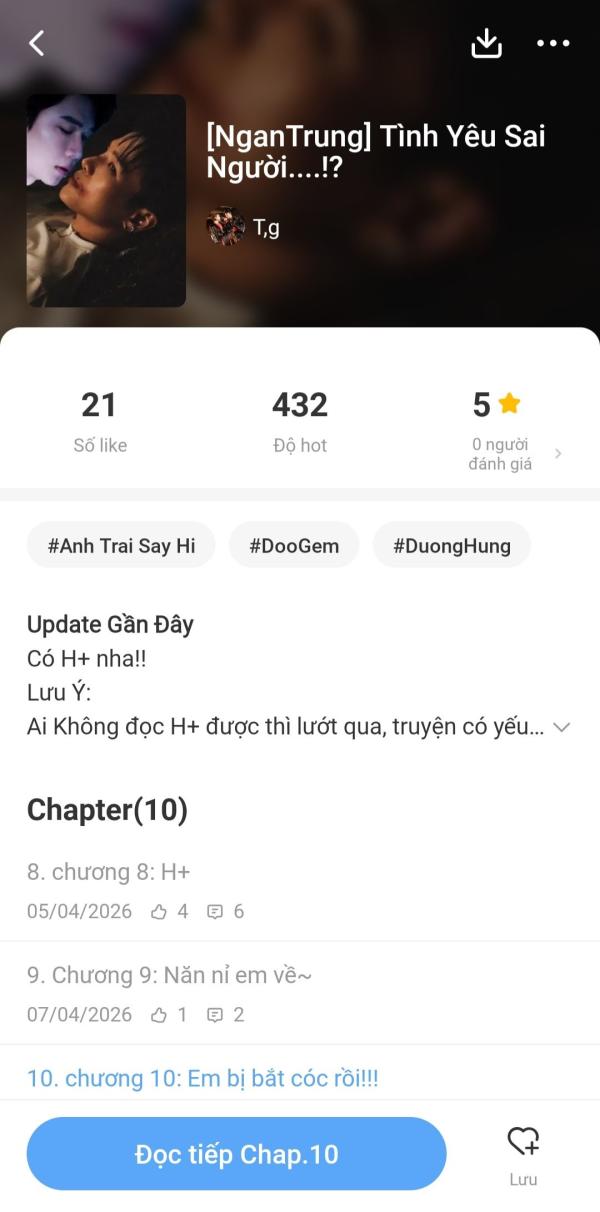This screenshot has width=600, height=1212.
Task: Select the #Anh Trai Say Hi tag
Action: click(121, 545)
